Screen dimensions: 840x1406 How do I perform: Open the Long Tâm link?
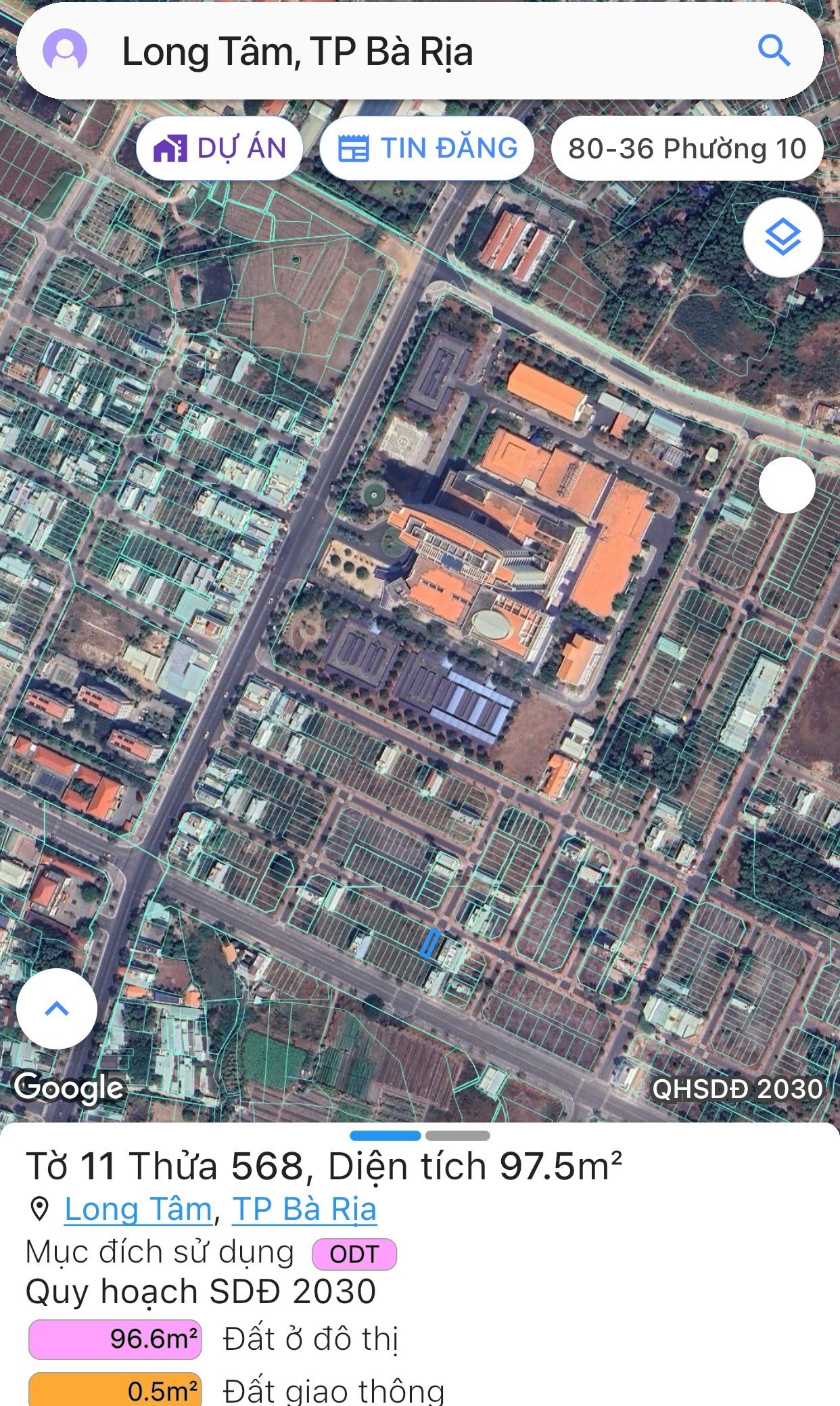point(139,1209)
